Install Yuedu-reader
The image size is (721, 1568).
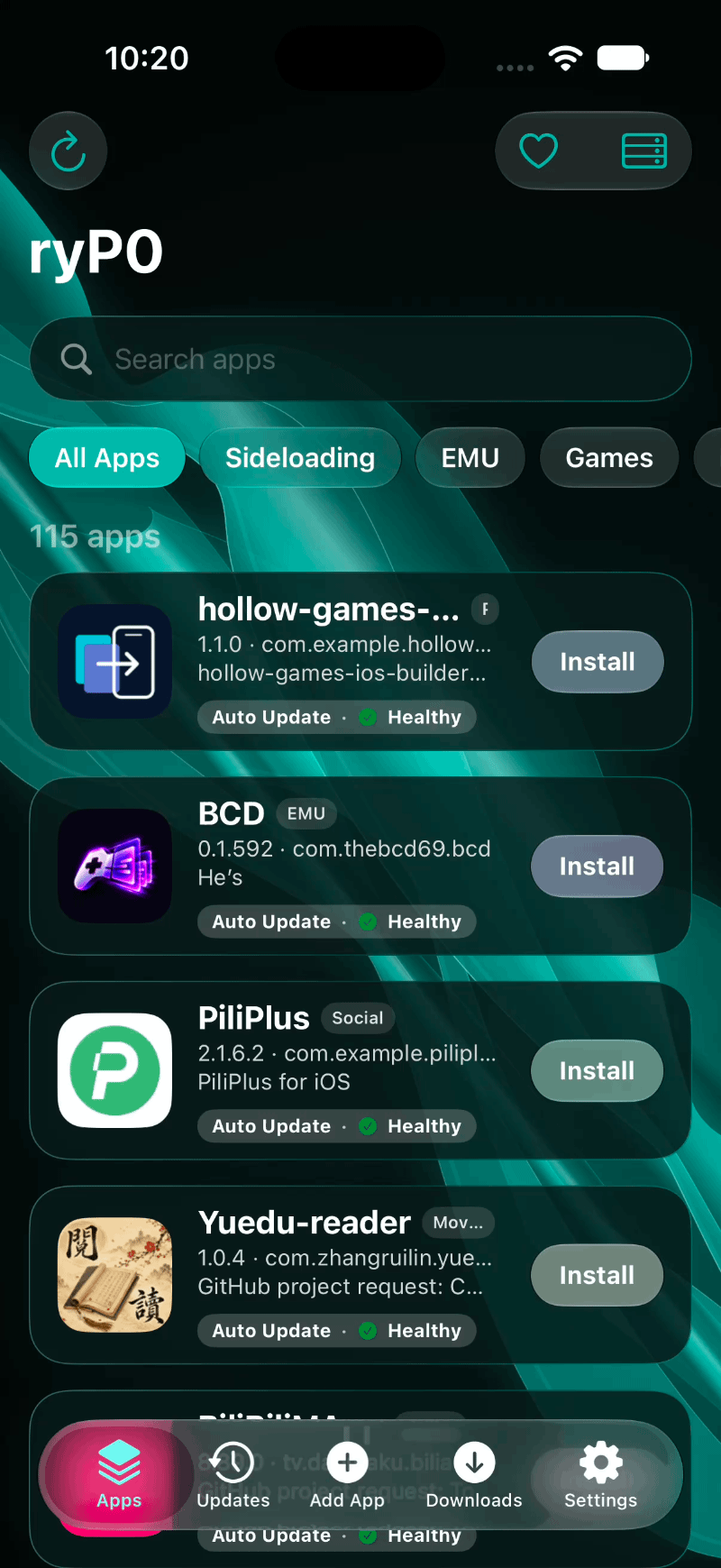[x=598, y=1276]
